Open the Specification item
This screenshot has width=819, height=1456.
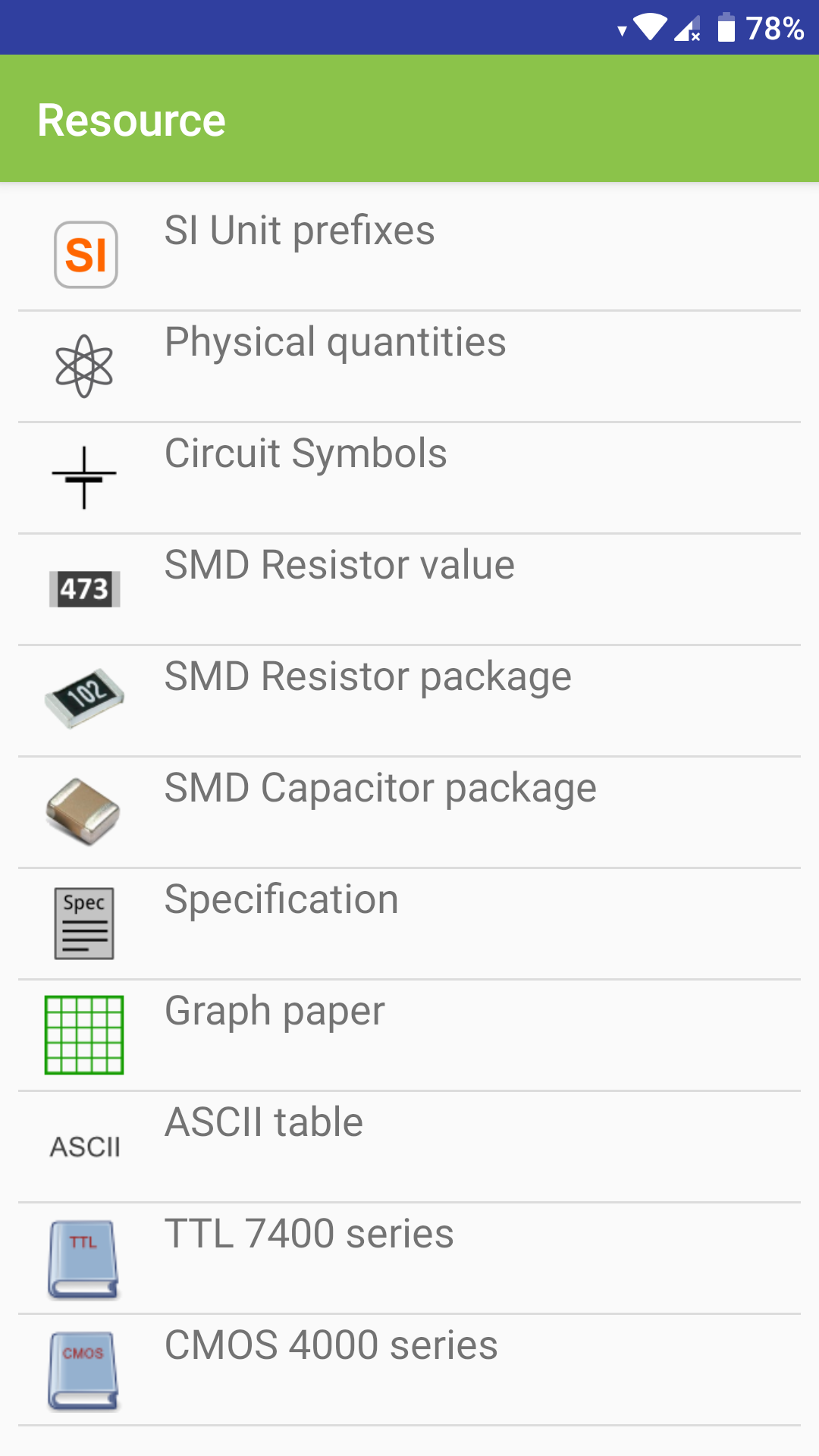coord(409,924)
